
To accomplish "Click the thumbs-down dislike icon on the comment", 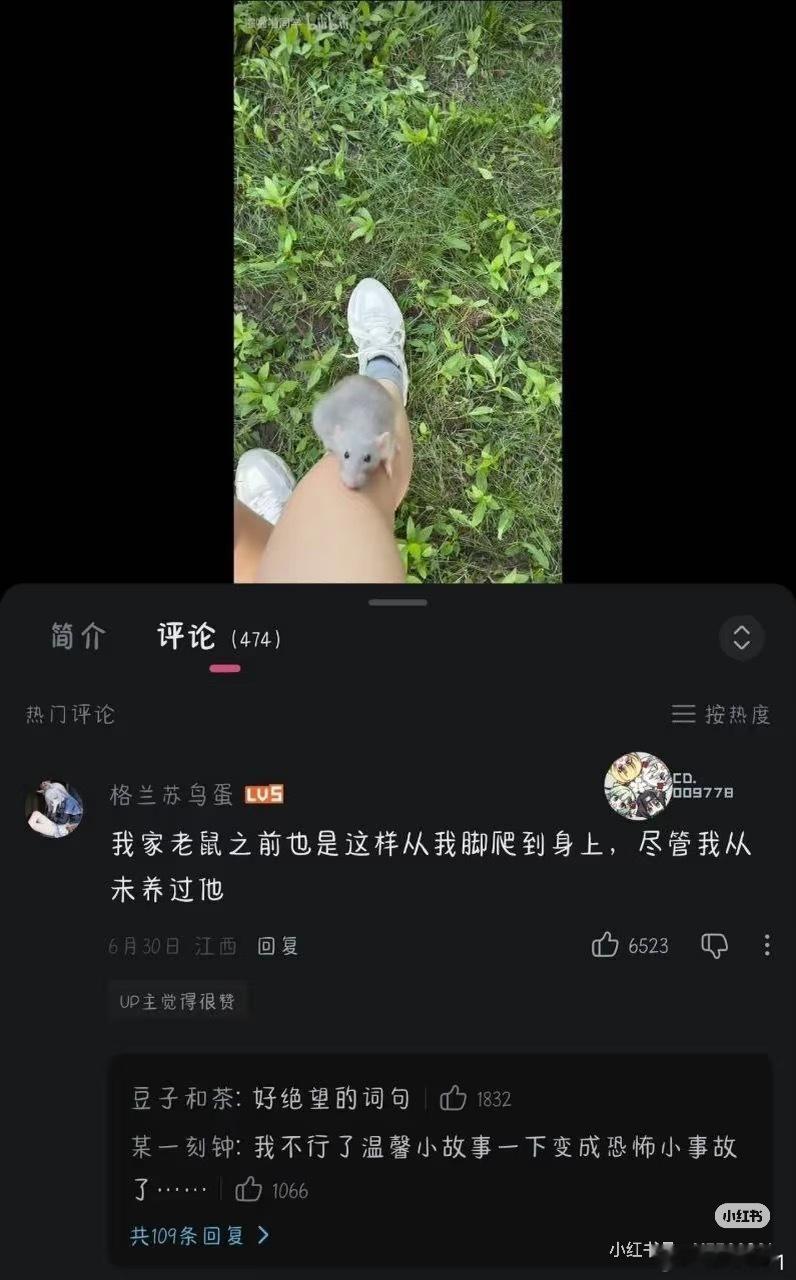I will 715,946.
